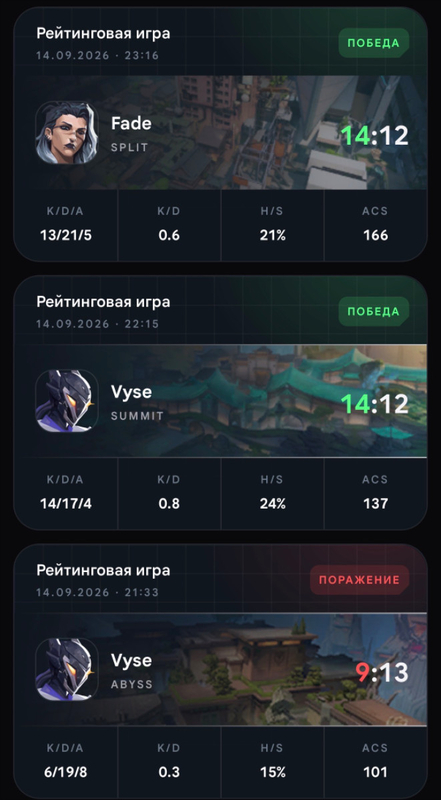Open the Vyse match on Summit
Image resolution: width=441 pixels, height=800 pixels.
[220, 403]
